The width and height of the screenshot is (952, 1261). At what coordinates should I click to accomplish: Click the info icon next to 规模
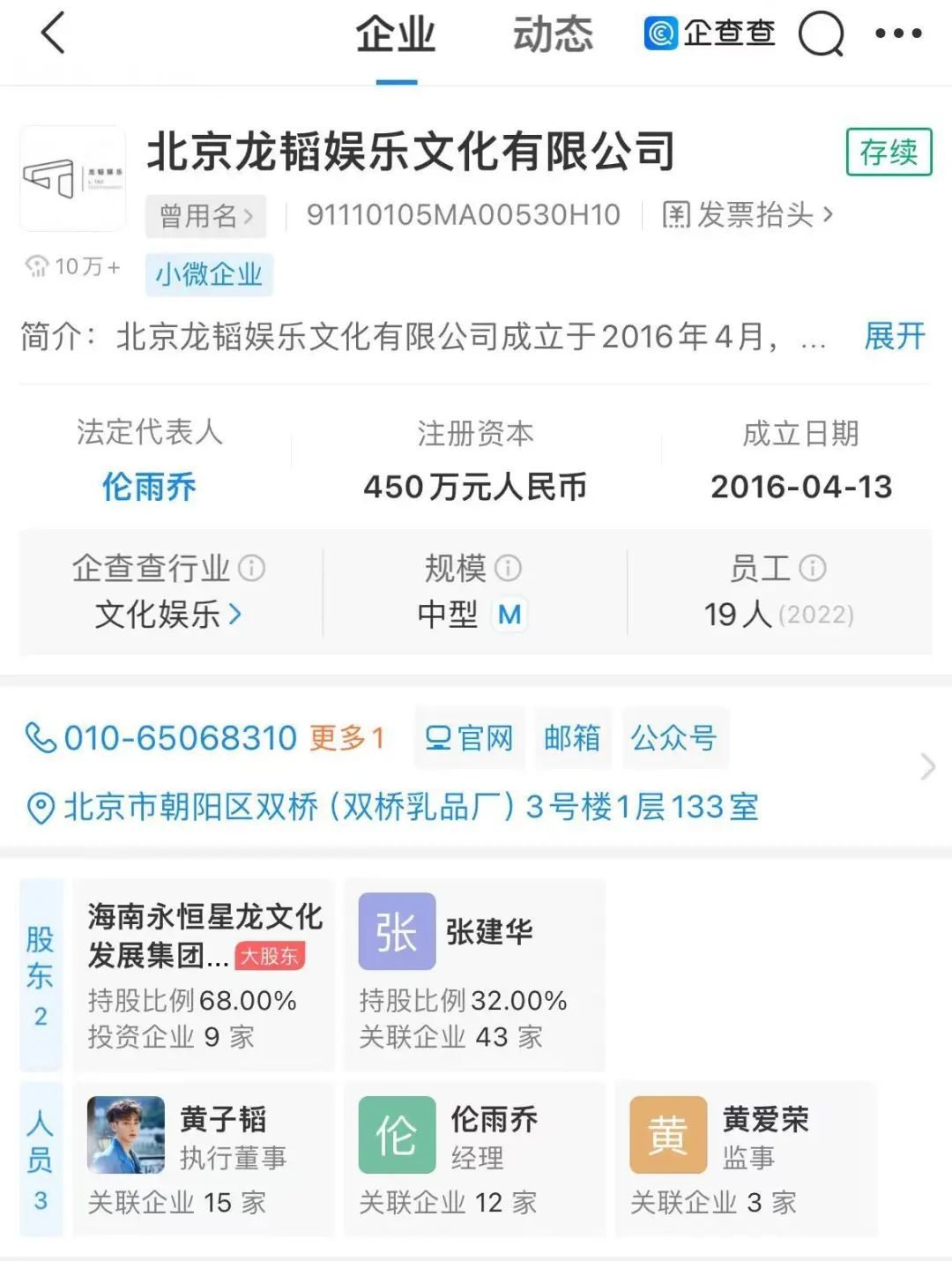point(507,568)
